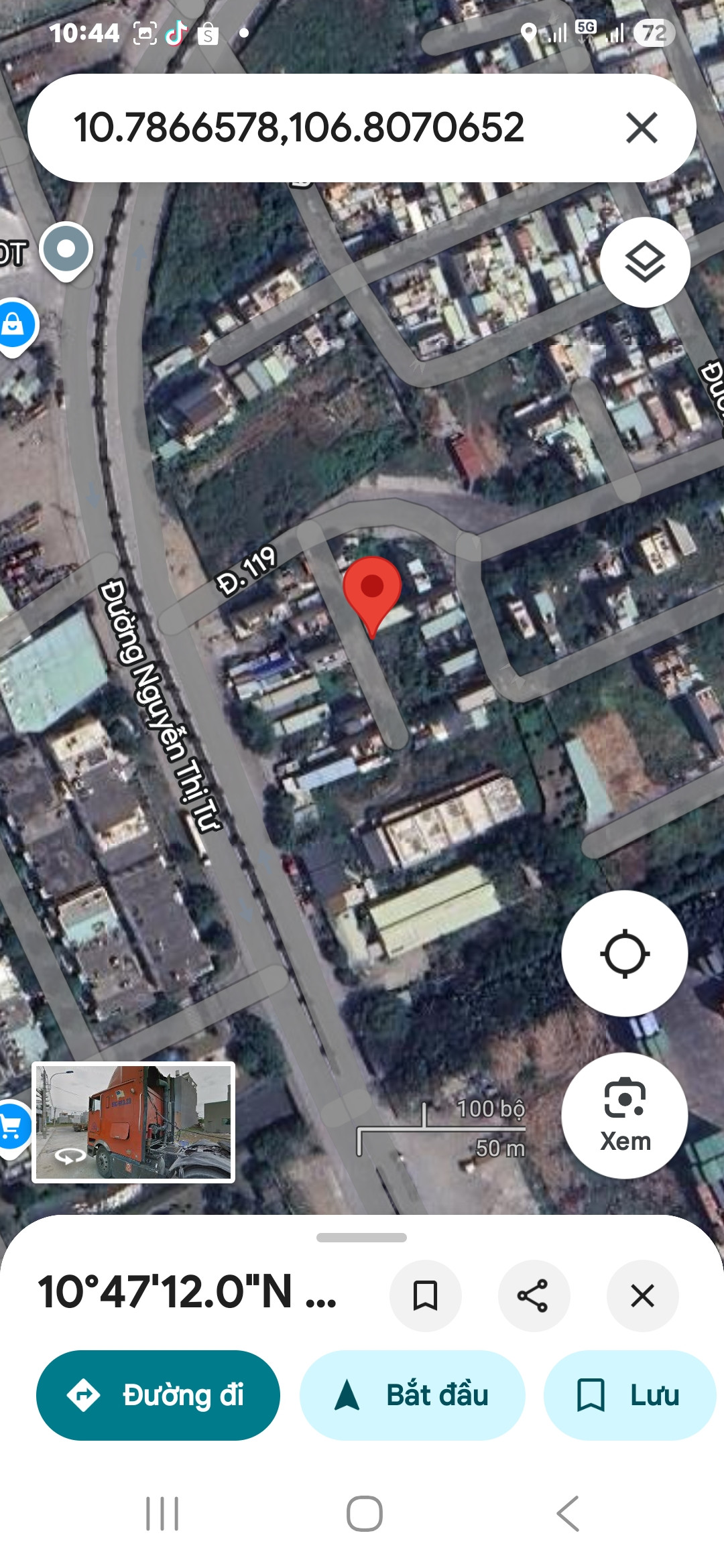This screenshot has width=724, height=1568.
Task: Share this dropped pin location
Action: click(x=534, y=1295)
